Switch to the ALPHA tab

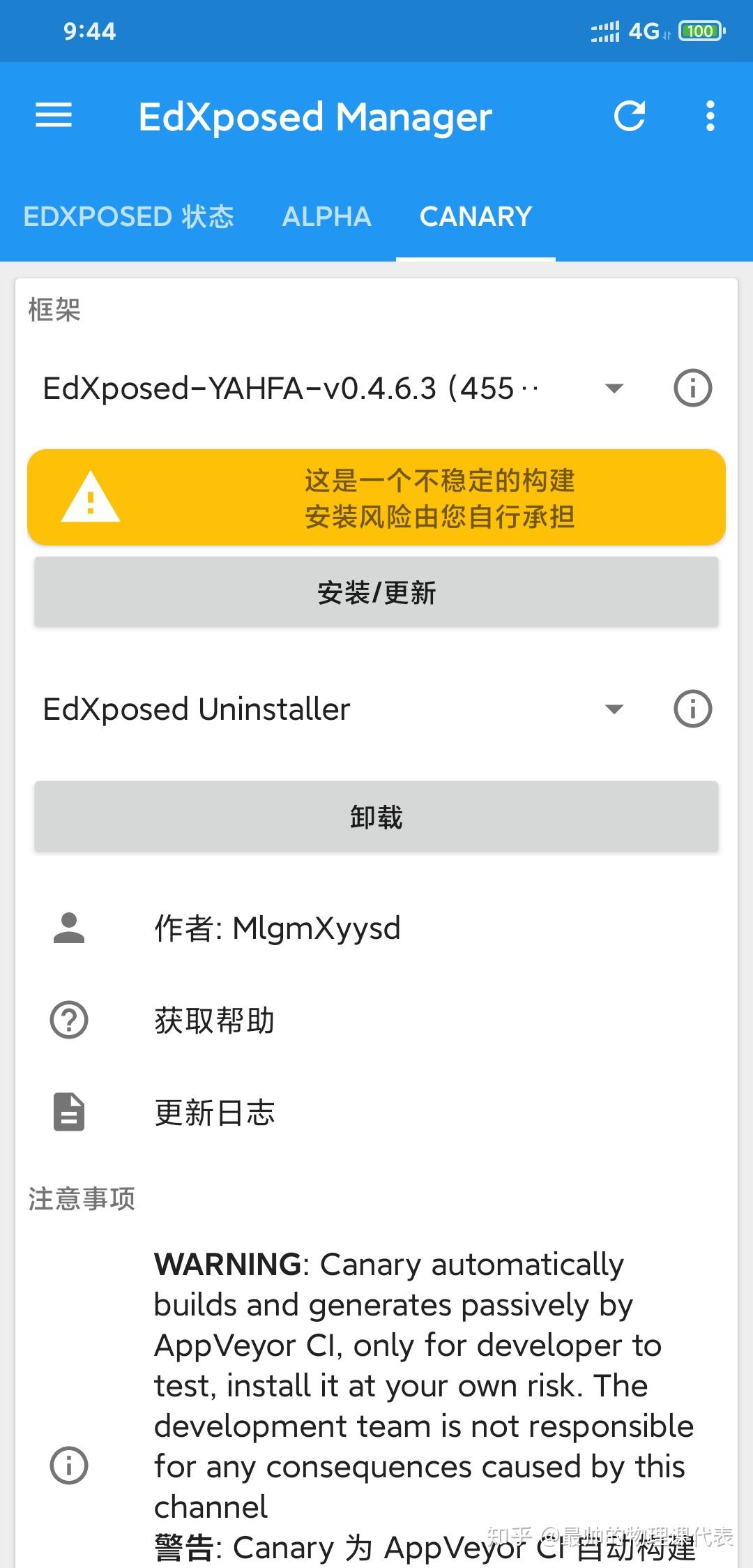tap(326, 217)
